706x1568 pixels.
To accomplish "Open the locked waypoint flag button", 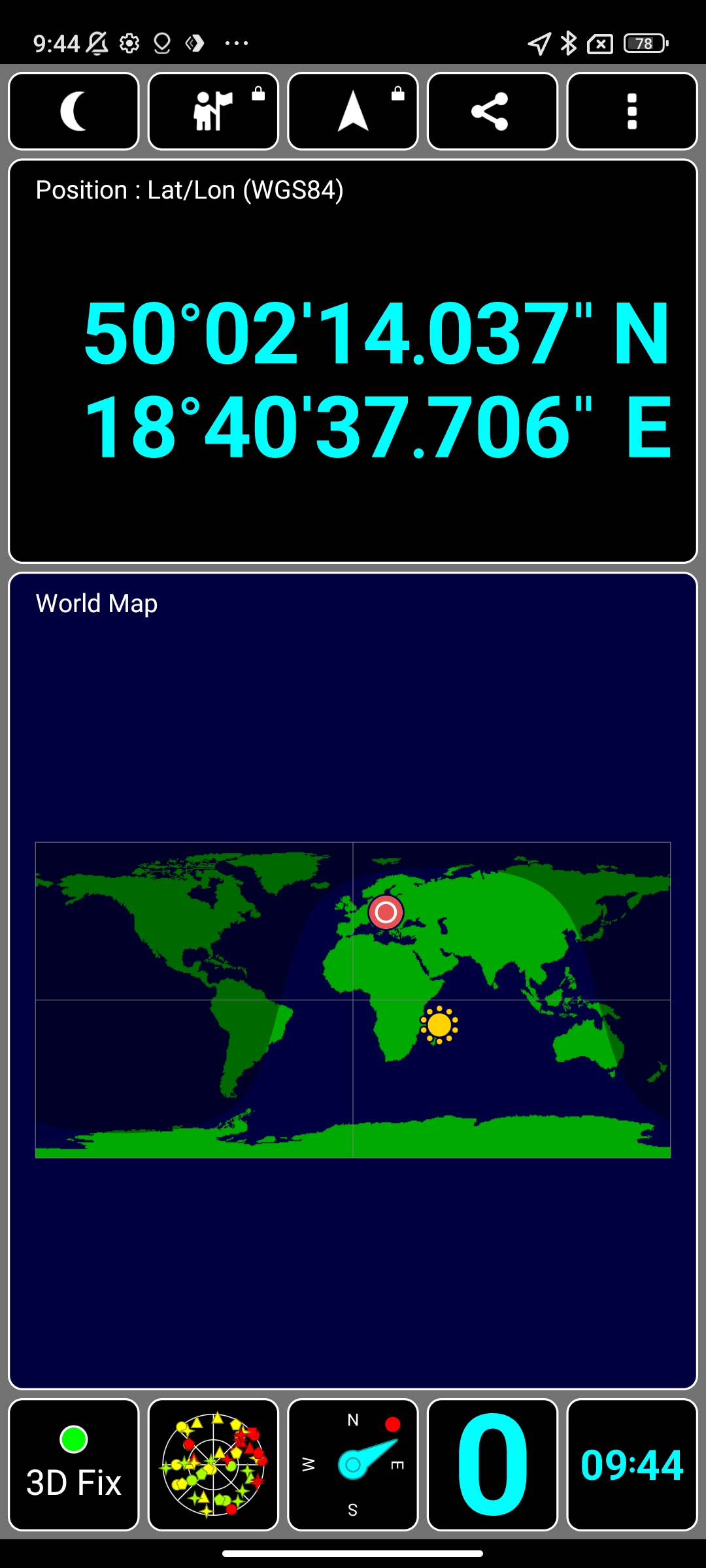I will point(213,111).
